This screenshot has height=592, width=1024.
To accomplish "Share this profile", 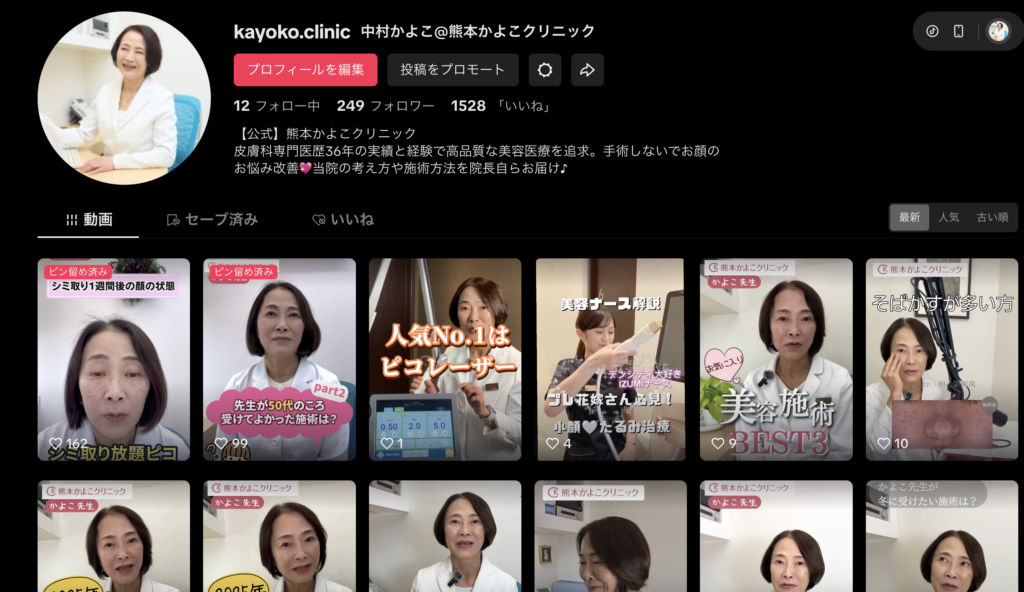I will tap(588, 70).
